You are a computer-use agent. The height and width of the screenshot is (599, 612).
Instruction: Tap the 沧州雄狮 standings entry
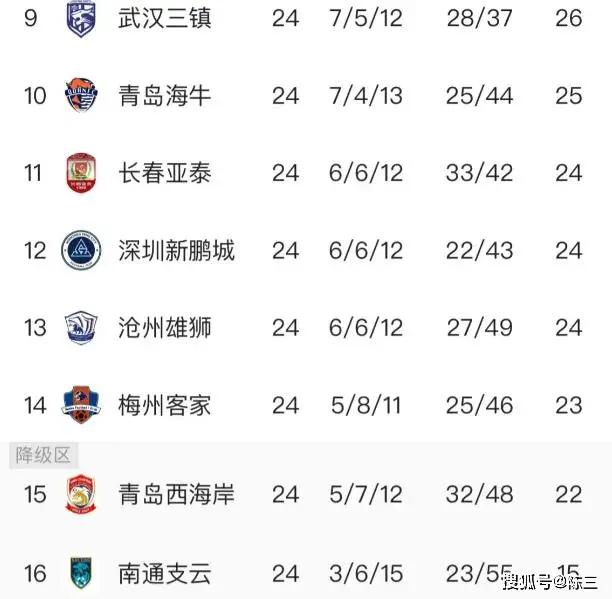pos(164,327)
